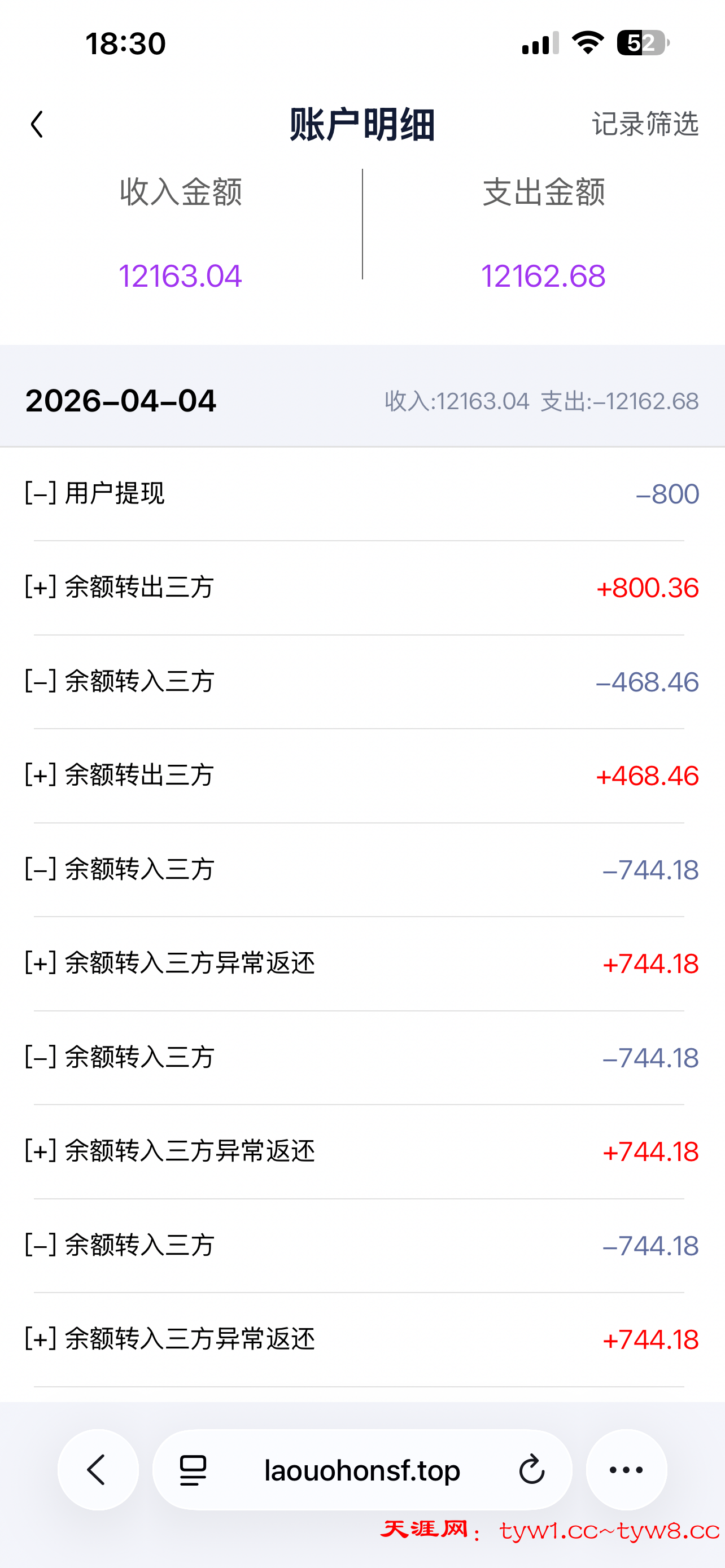Open the browser tabs icon
The image size is (725, 1568).
pos(193,1469)
